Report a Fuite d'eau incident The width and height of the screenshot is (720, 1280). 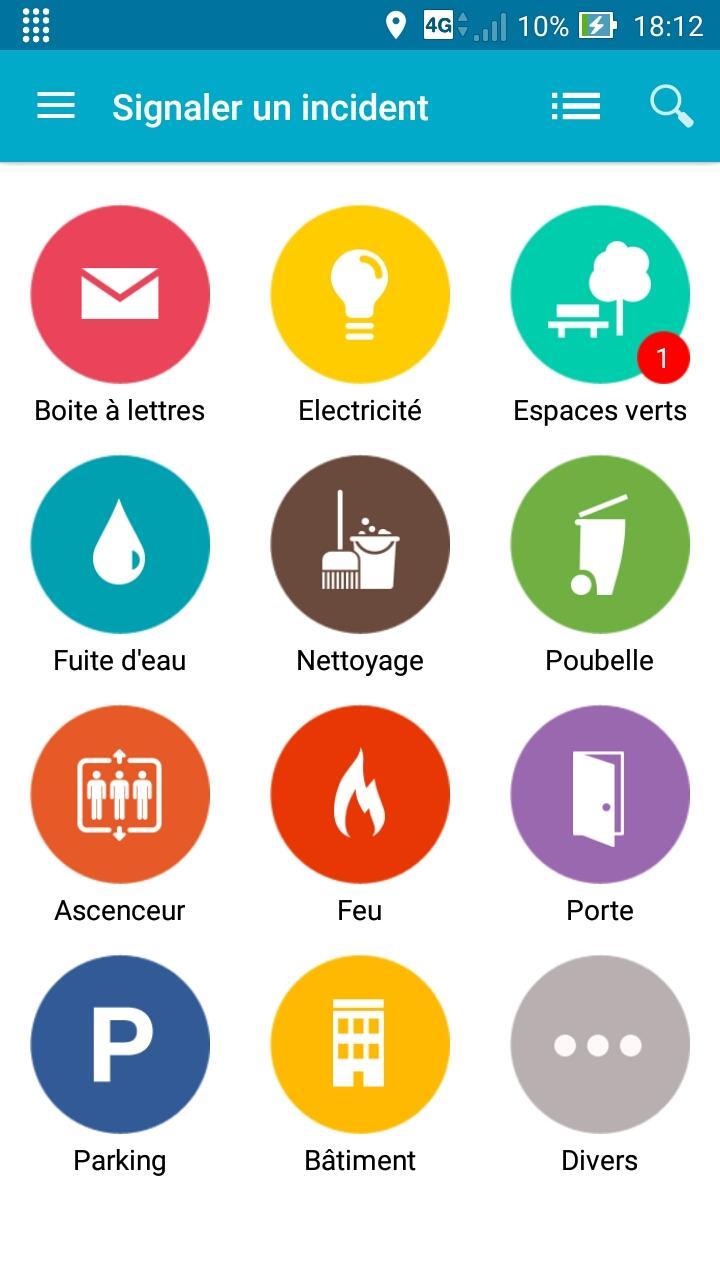pos(120,544)
